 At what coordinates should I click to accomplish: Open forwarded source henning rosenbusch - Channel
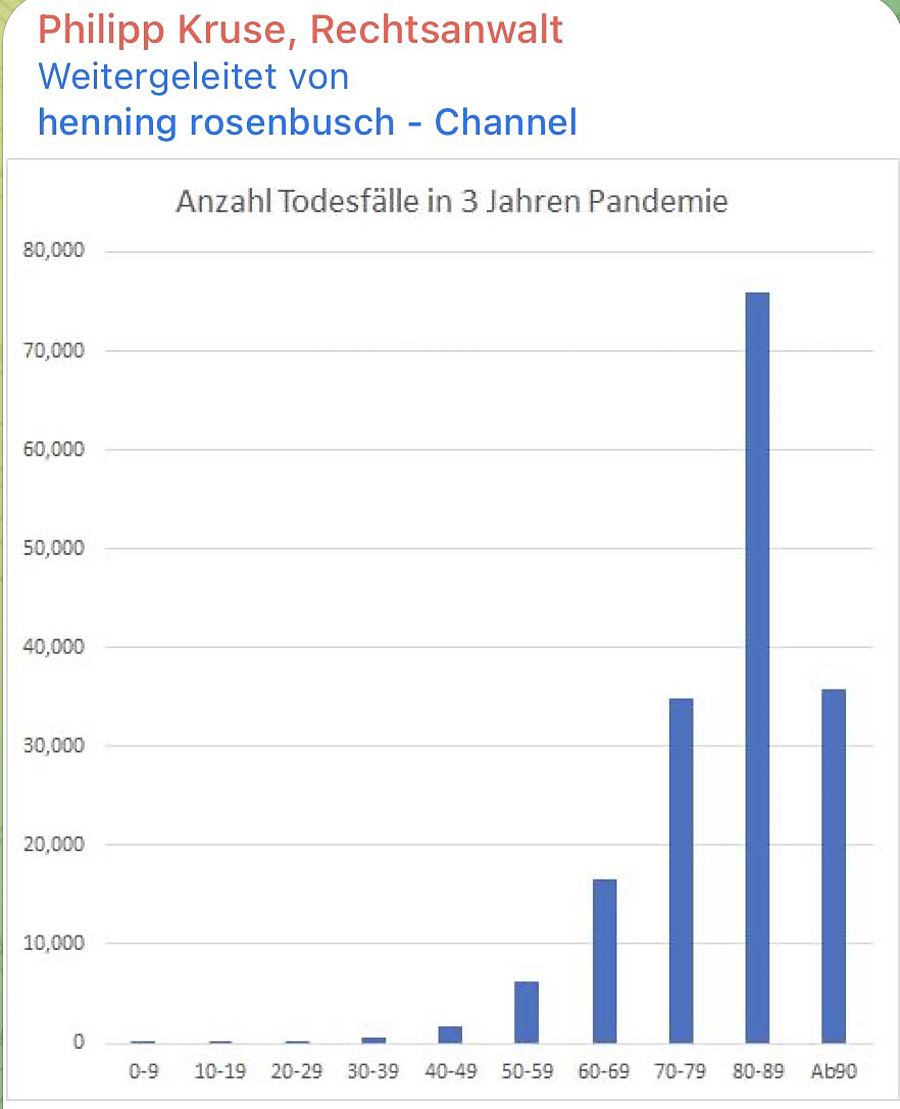[x=307, y=122]
